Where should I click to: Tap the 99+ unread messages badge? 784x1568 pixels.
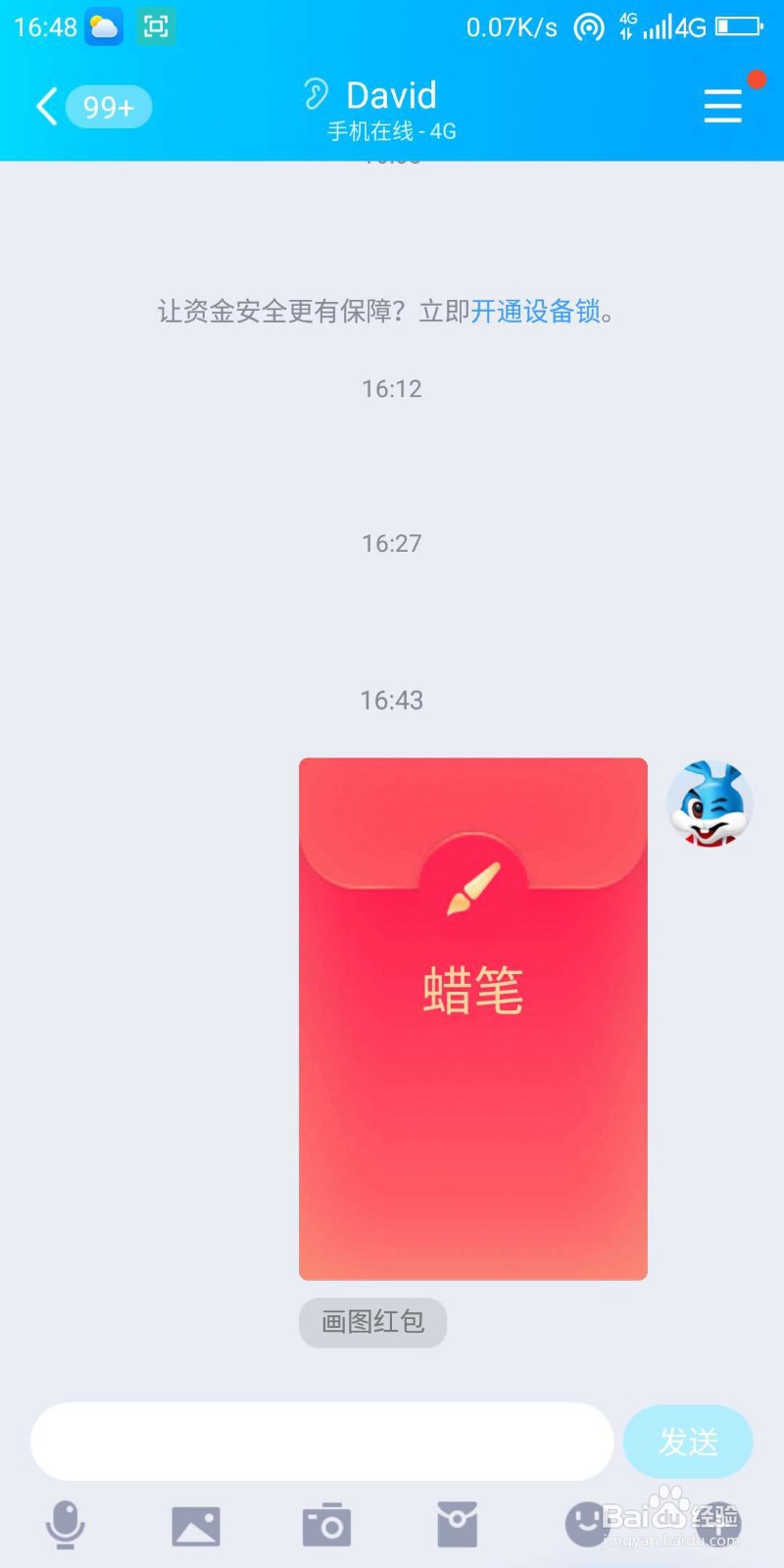coord(109,108)
